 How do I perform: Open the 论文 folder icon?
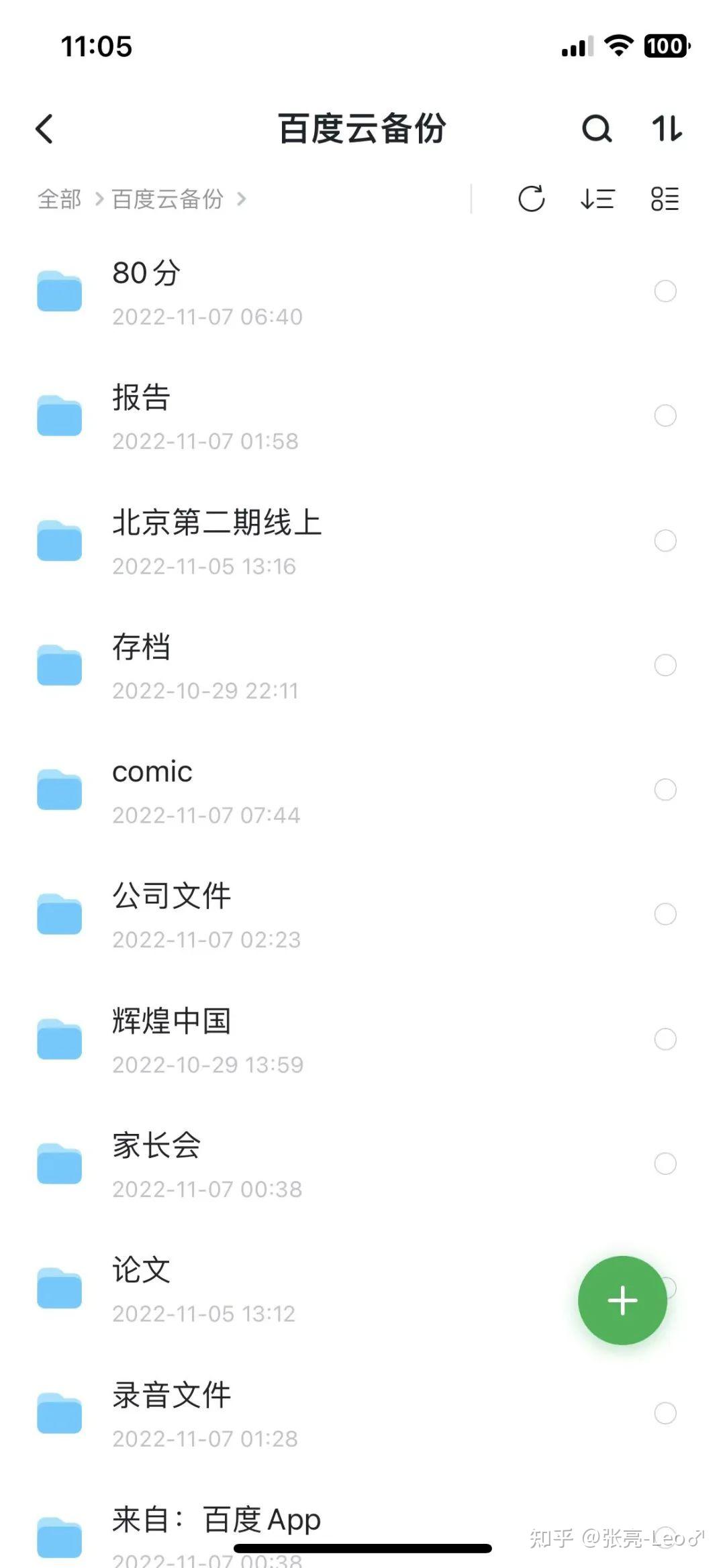click(x=59, y=1288)
